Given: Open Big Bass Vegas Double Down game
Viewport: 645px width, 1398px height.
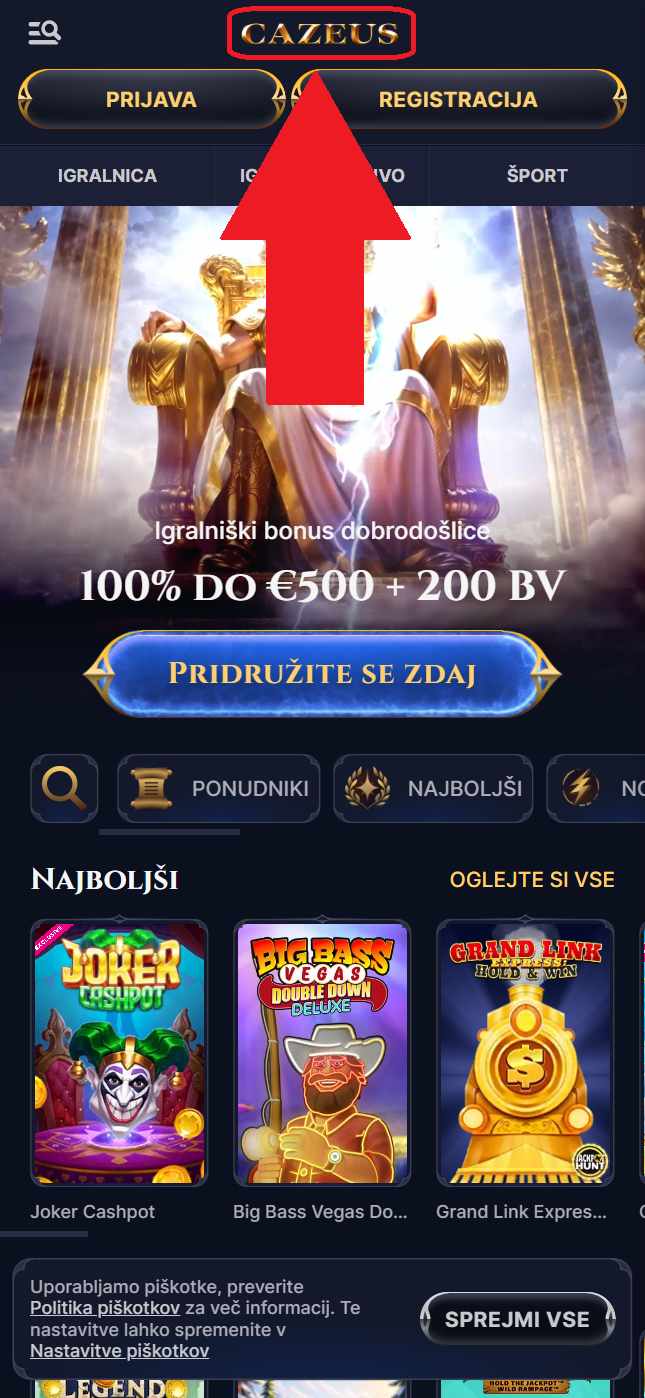Looking at the screenshot, I should [322, 1053].
